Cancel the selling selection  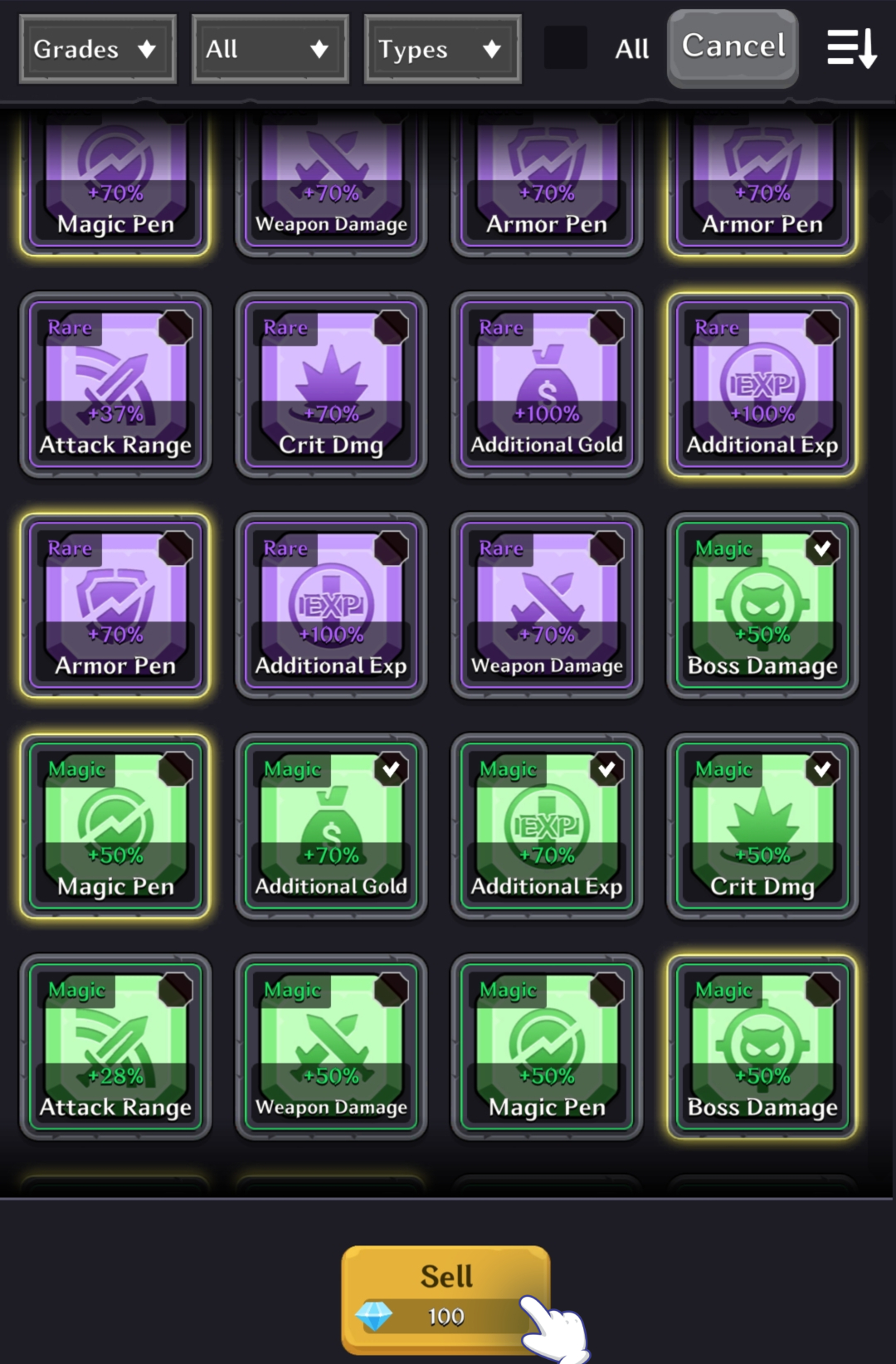click(733, 48)
